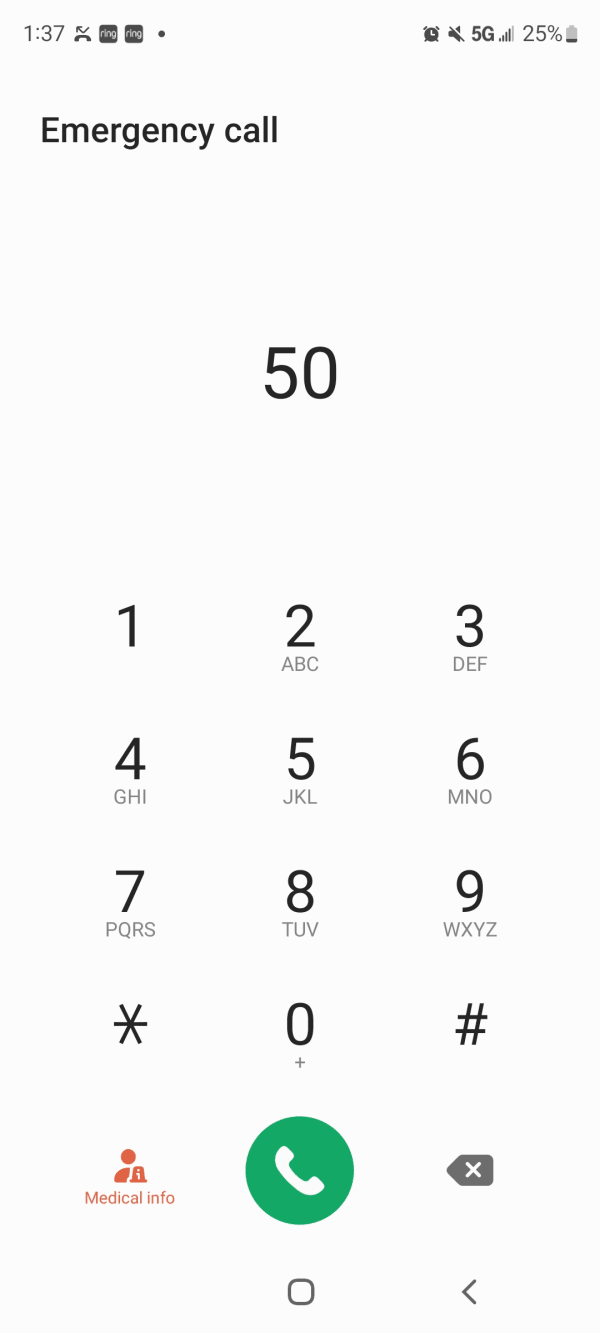Dial the digit 1 key
This screenshot has width=600, height=1333.
(130, 637)
